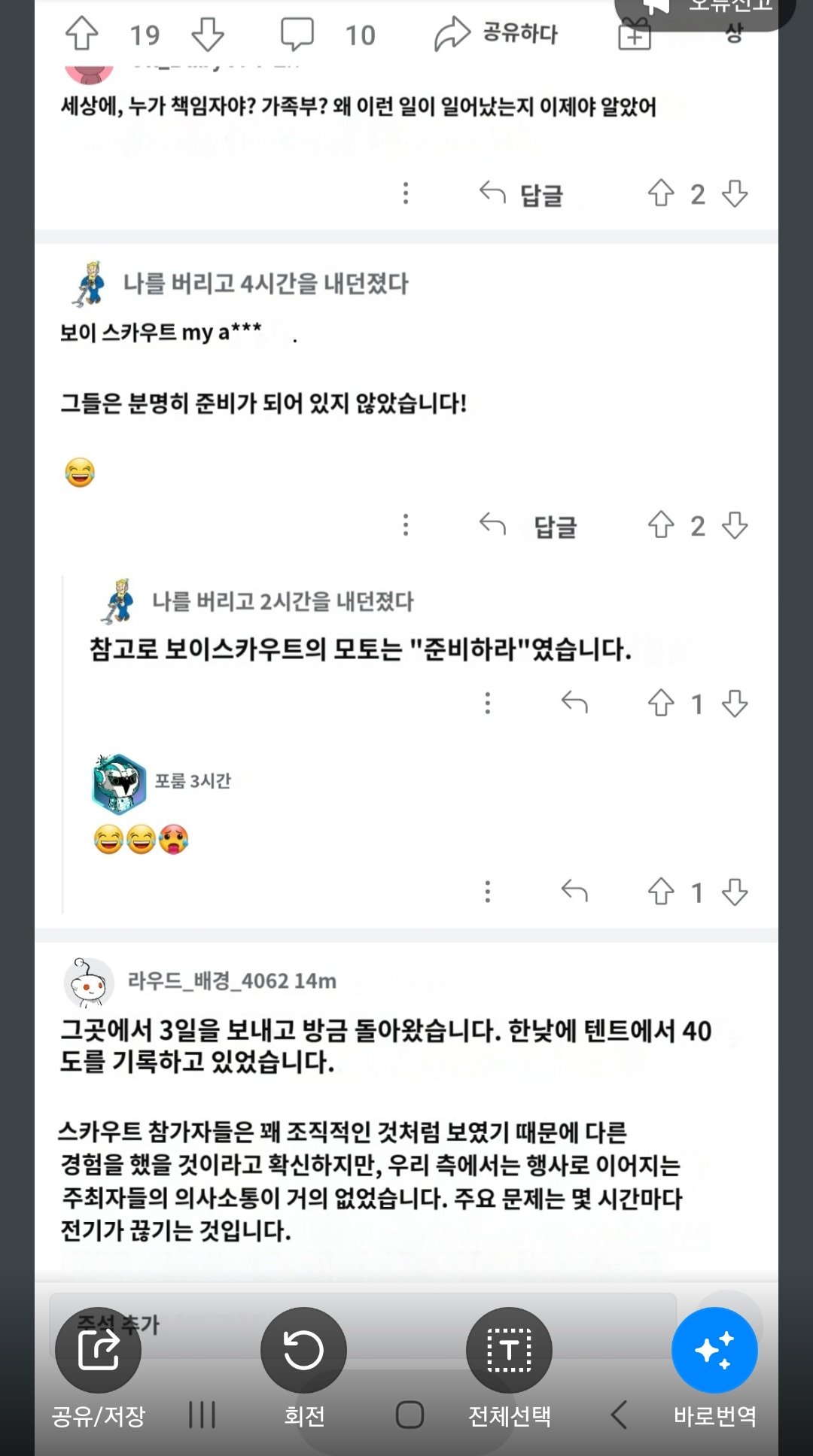Open the post's comments icon
Image resolution: width=813 pixels, height=1456 pixels.
(297, 34)
